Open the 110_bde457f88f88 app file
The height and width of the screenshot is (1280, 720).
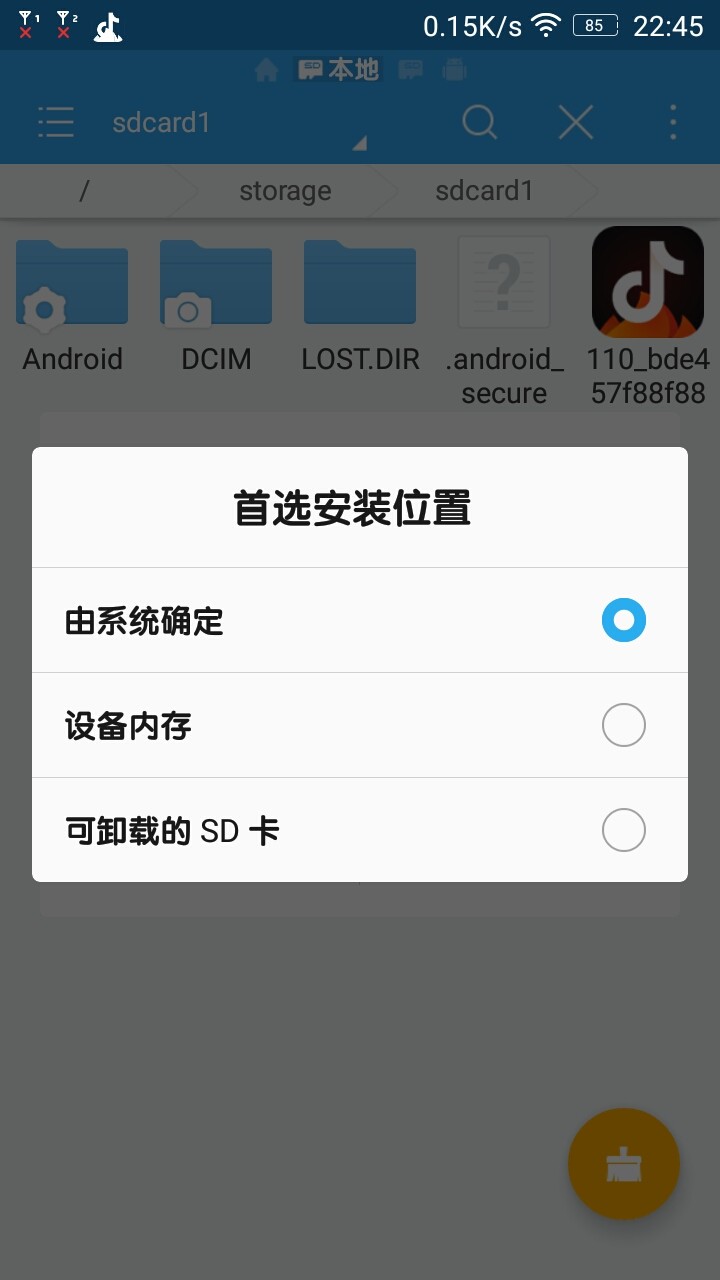(x=648, y=316)
